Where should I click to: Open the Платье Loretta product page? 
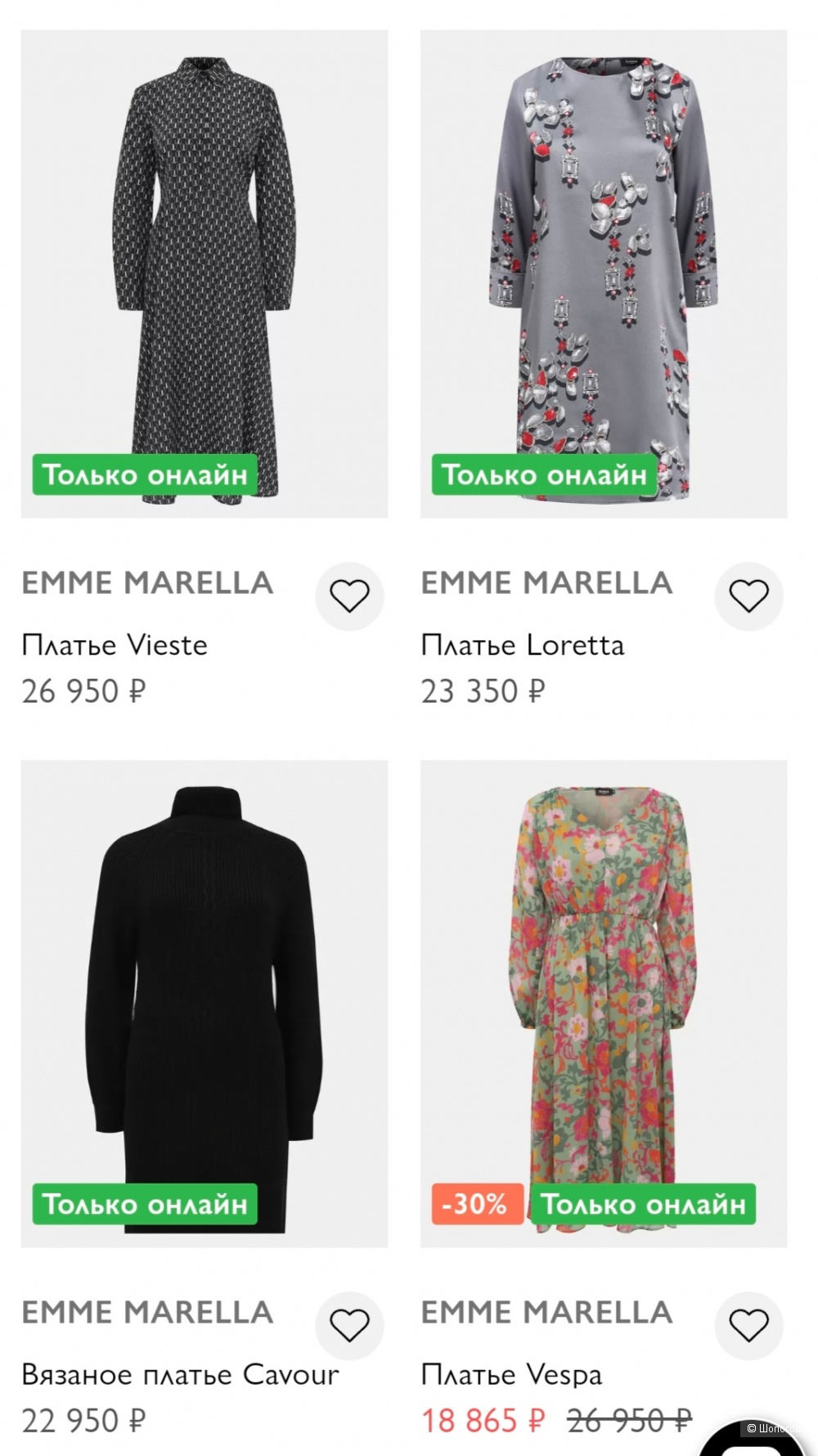pos(522,645)
